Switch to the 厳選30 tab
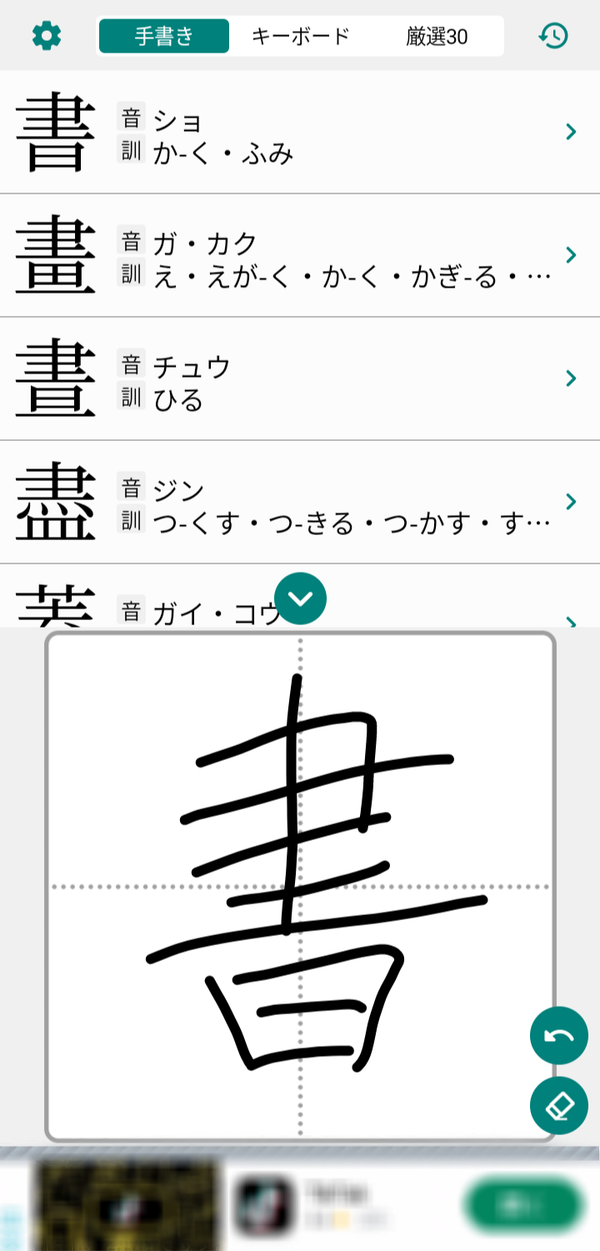The height and width of the screenshot is (1251, 600). click(x=437, y=37)
